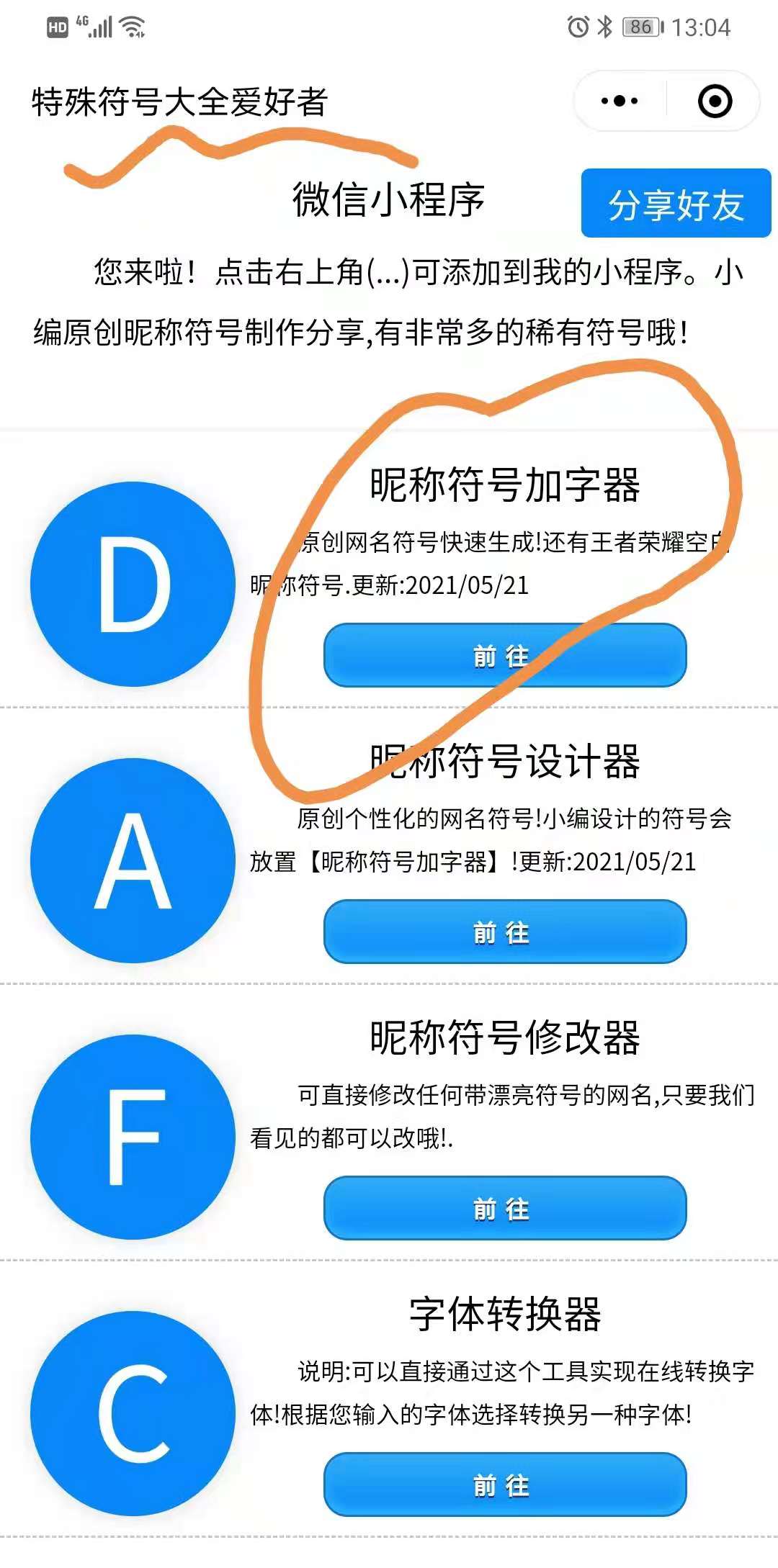Open the mini program more options menu

pyautogui.click(x=620, y=101)
